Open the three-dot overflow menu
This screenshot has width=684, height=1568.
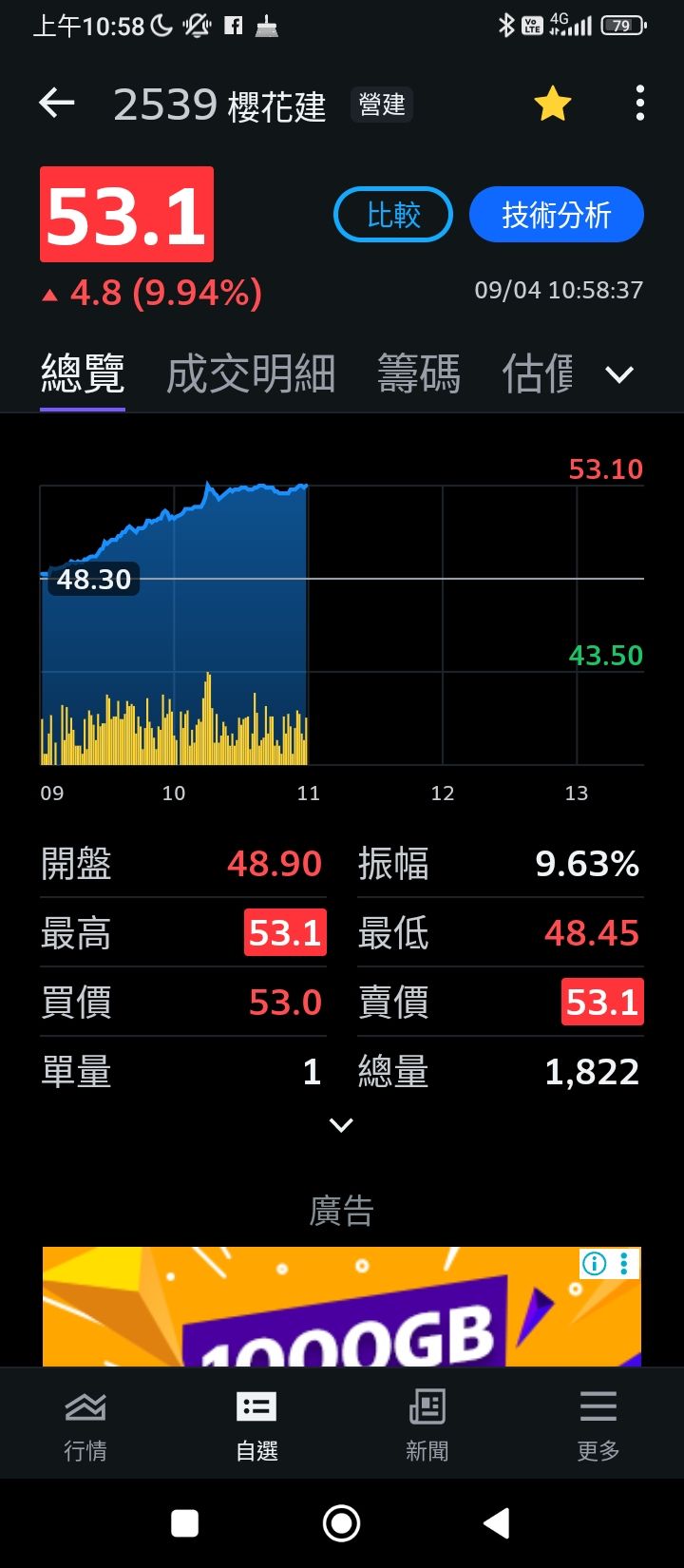click(x=639, y=104)
